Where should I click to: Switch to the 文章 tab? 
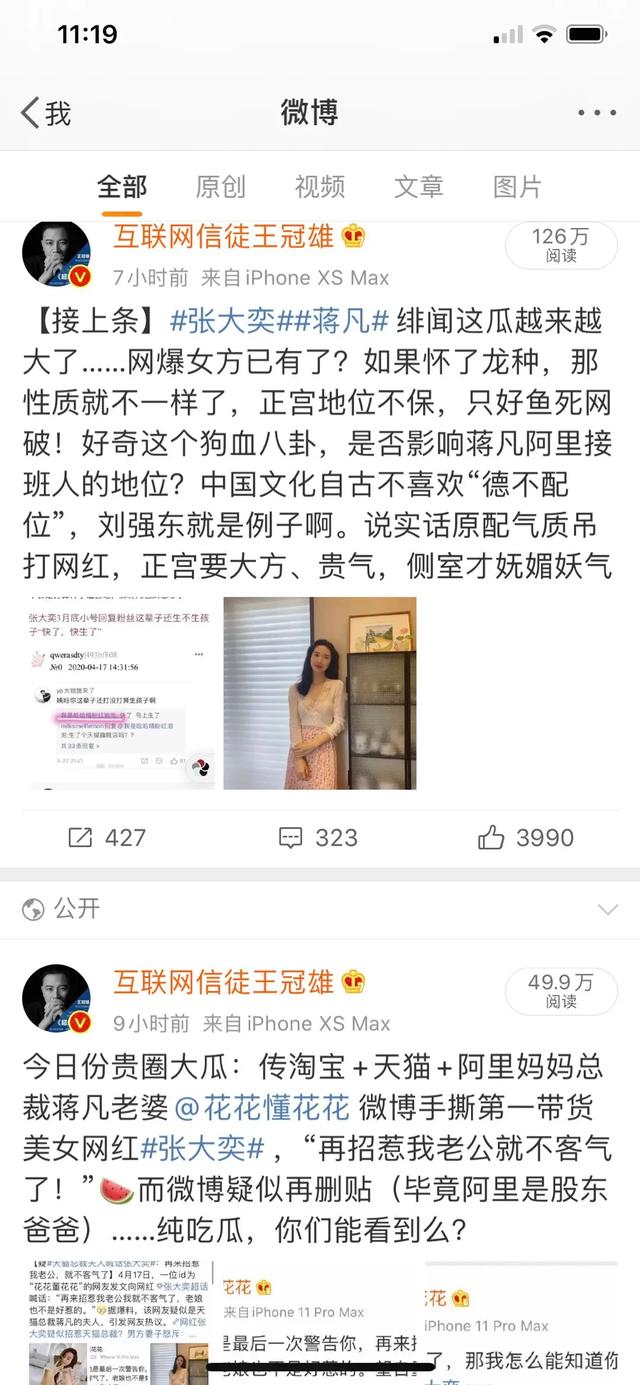tap(418, 186)
